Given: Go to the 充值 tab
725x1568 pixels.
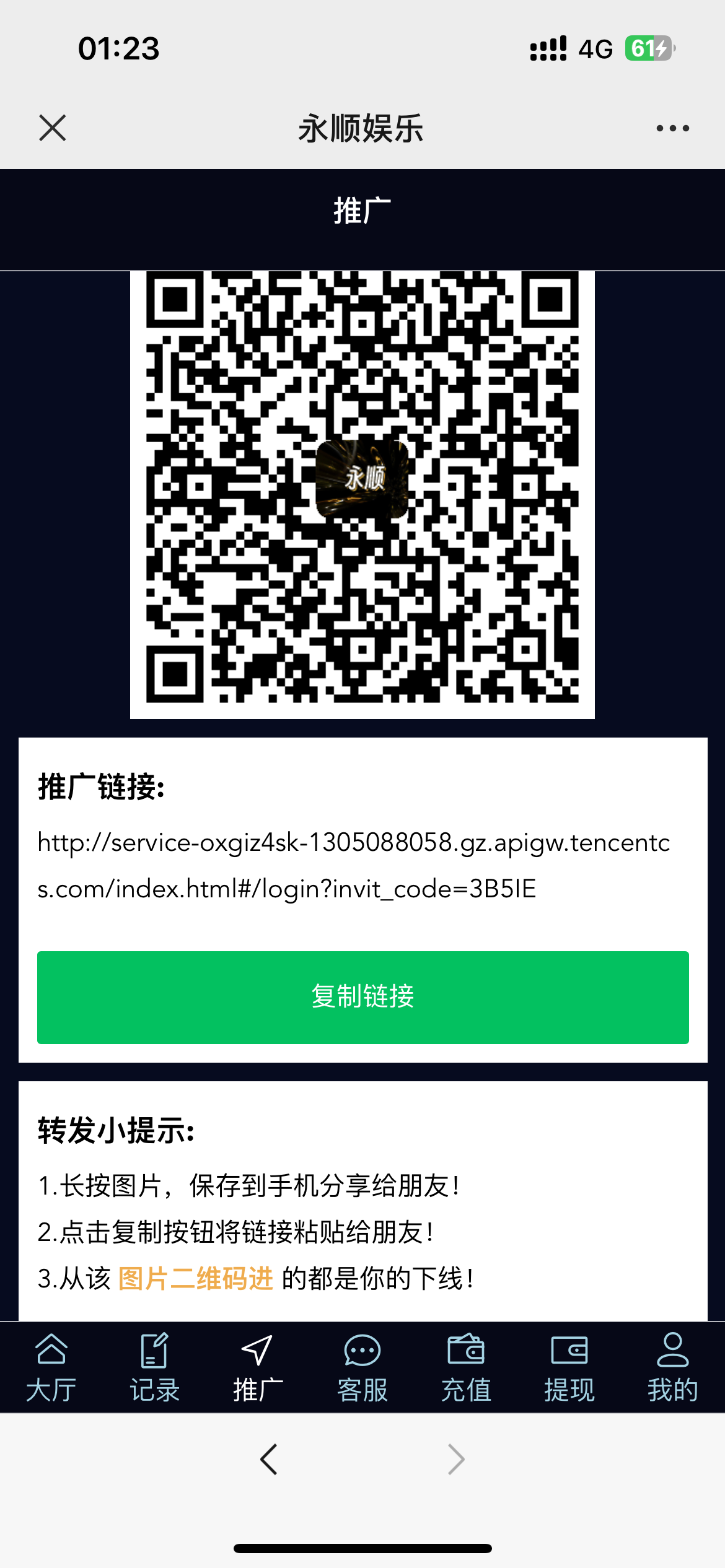Looking at the screenshot, I should click(466, 1367).
